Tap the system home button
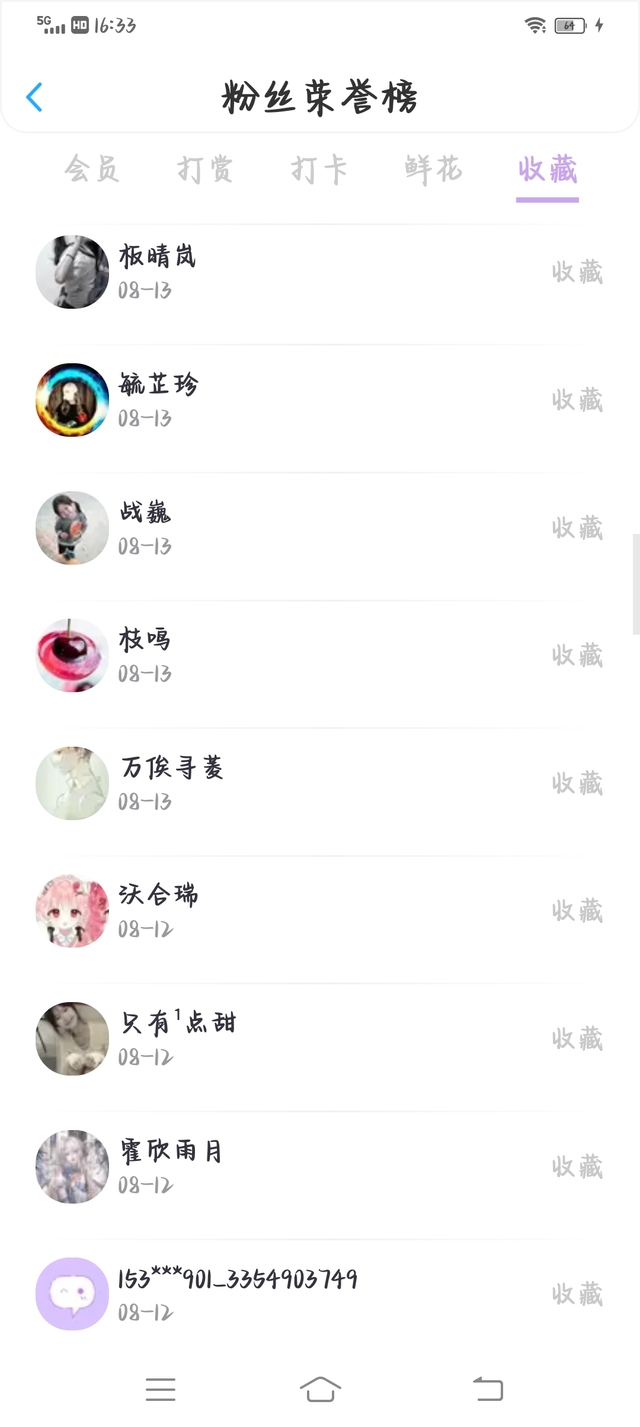Viewport: 640px width, 1427px height. pos(320,1389)
